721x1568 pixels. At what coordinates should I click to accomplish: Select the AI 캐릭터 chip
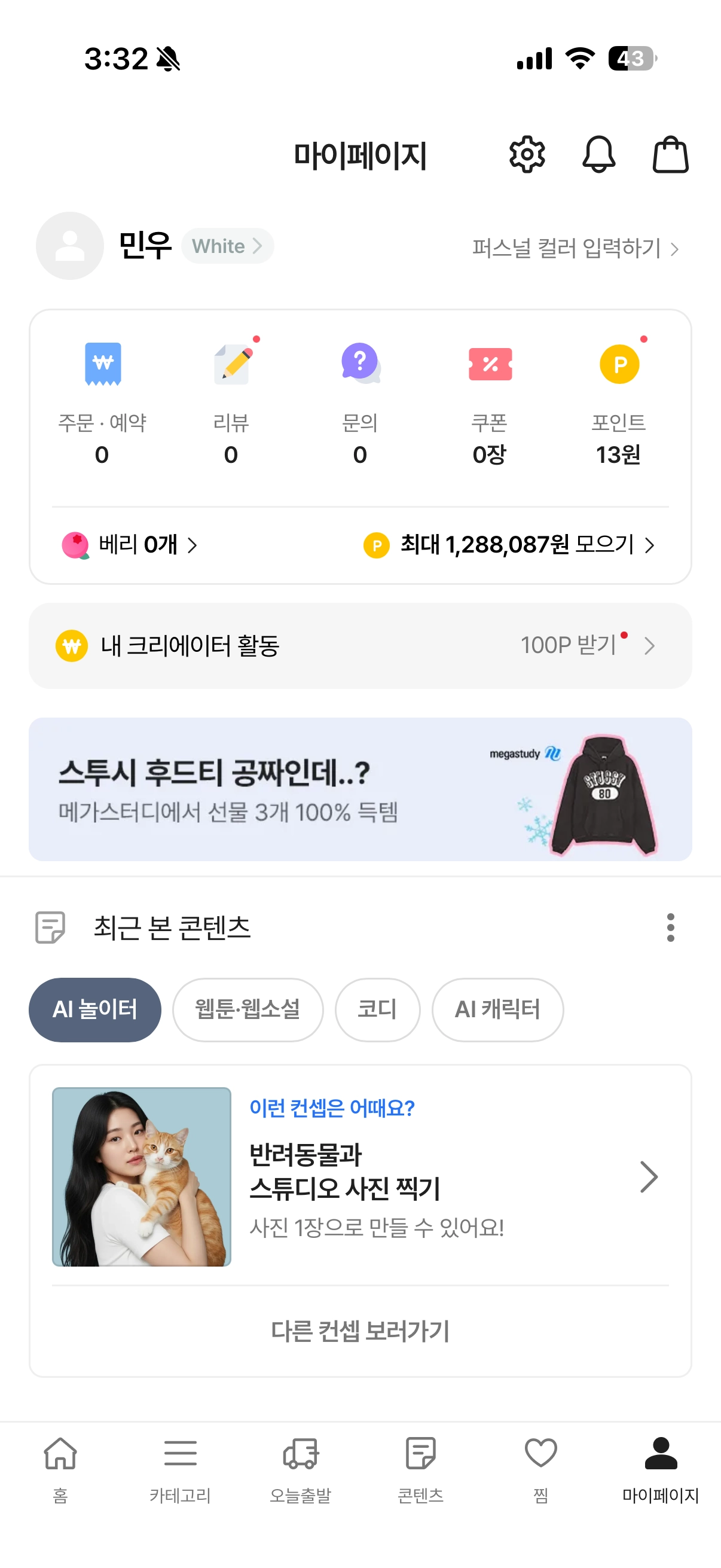click(497, 1009)
